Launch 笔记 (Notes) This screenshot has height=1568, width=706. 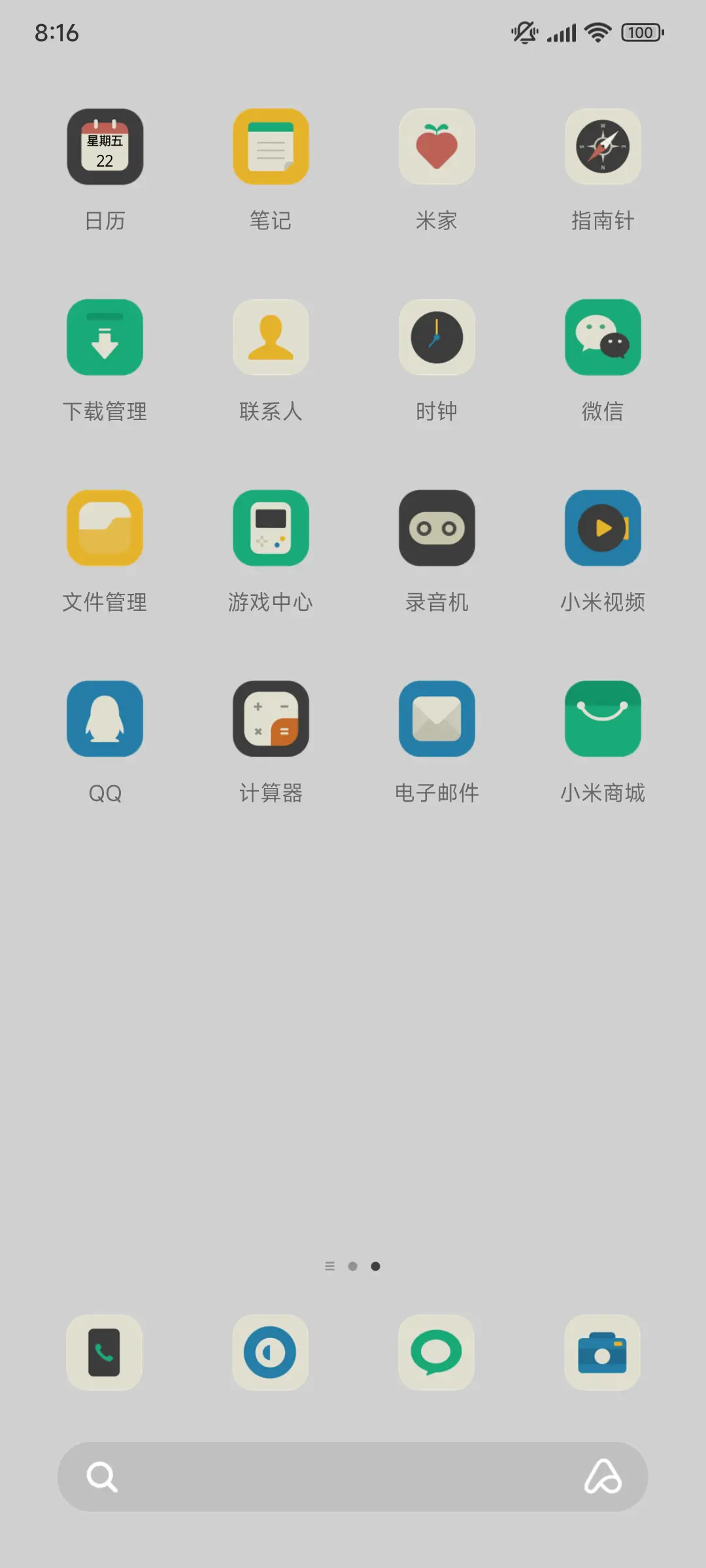(271, 147)
